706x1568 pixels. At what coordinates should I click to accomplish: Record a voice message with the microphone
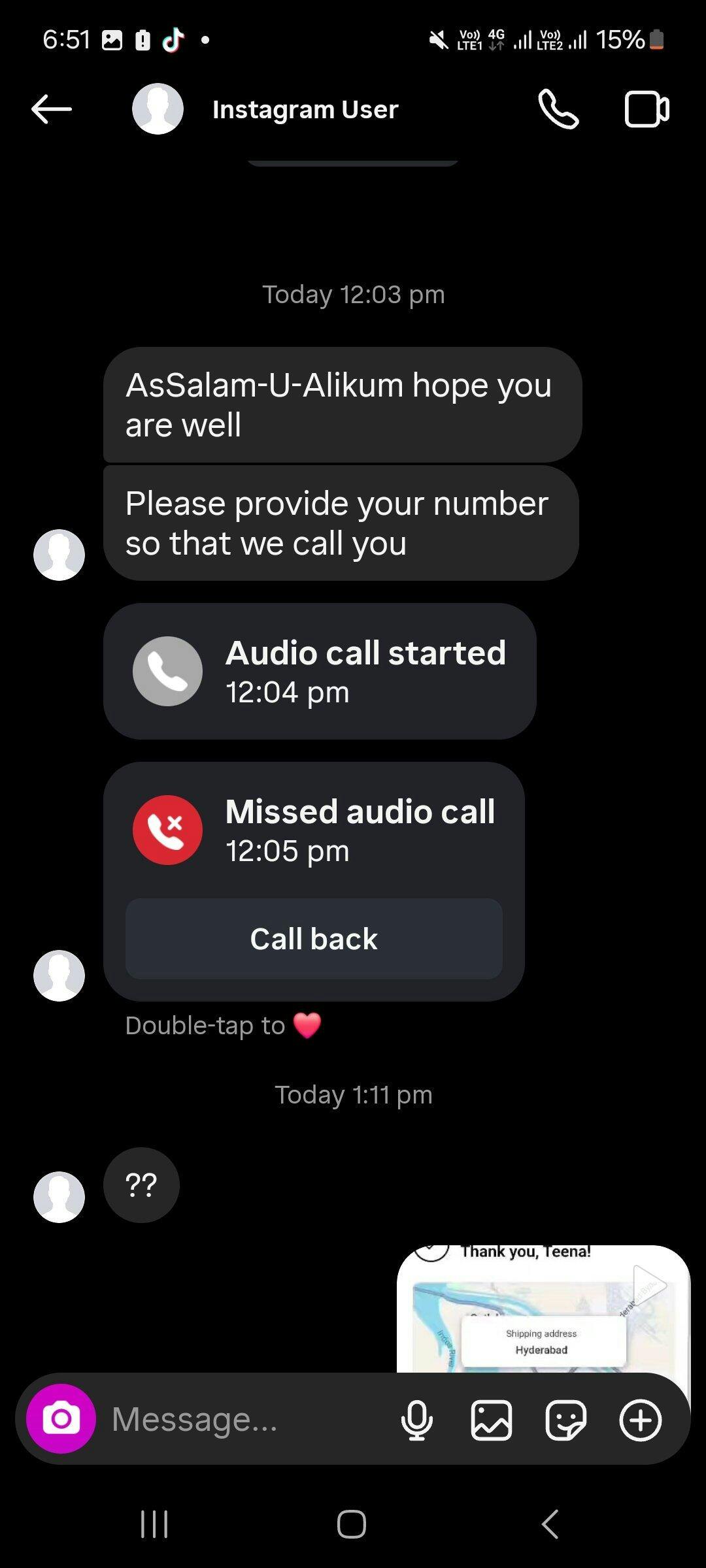(x=417, y=1420)
